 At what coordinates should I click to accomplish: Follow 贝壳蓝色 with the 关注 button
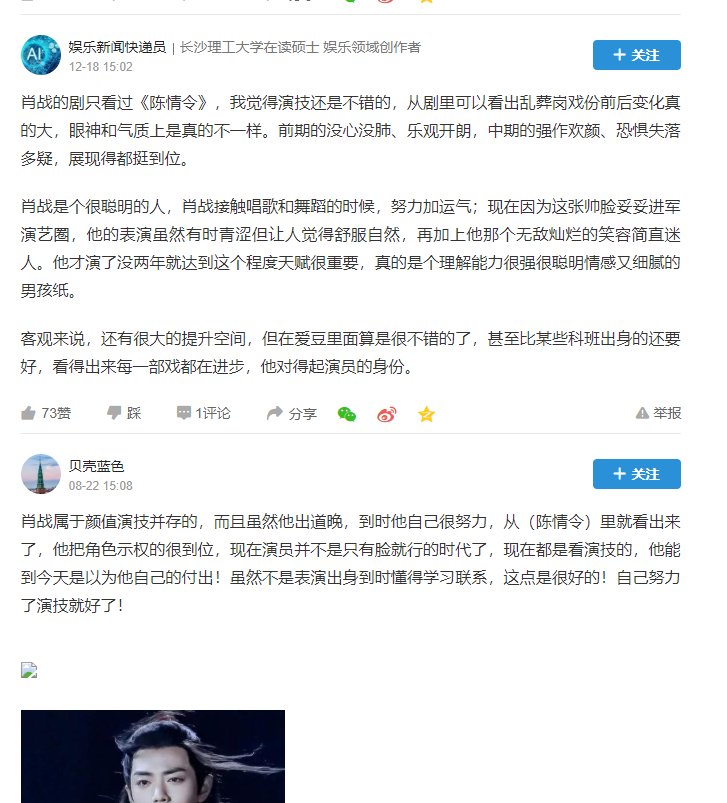click(636, 474)
